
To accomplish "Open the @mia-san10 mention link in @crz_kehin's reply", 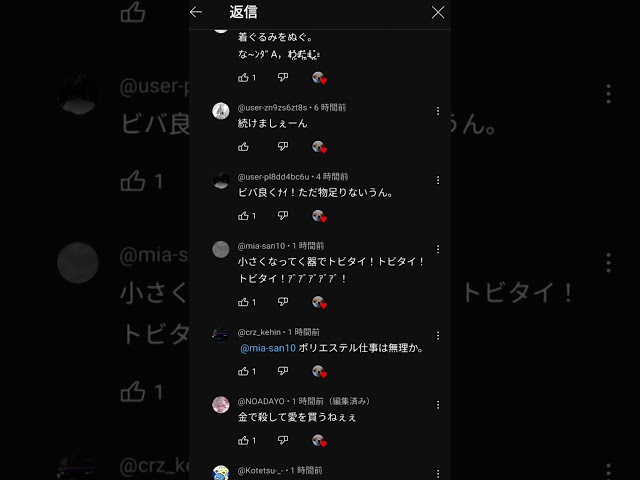I will click(268, 348).
